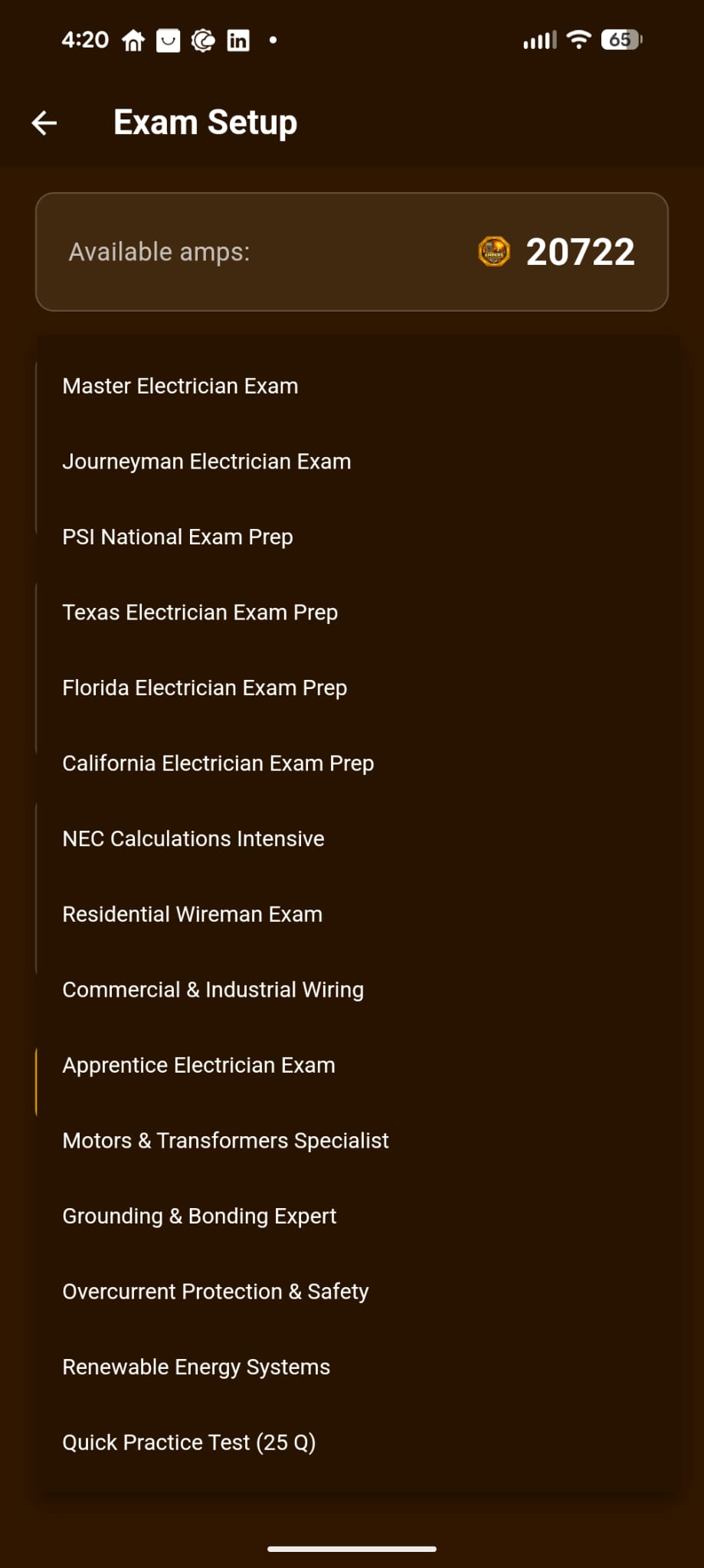Pick Texas Electrician Exam Prep

pyautogui.click(x=200, y=612)
